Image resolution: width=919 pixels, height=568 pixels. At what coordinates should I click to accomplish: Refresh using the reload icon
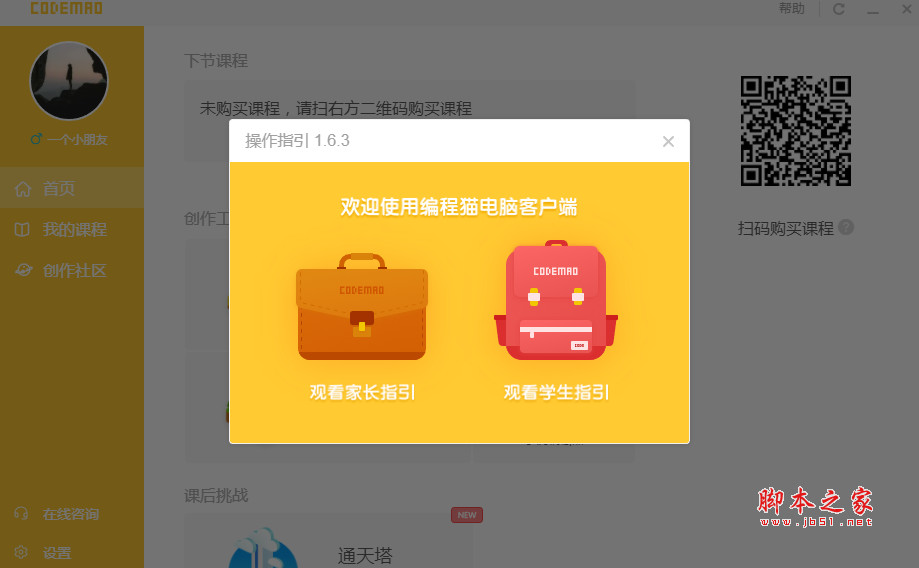click(839, 9)
